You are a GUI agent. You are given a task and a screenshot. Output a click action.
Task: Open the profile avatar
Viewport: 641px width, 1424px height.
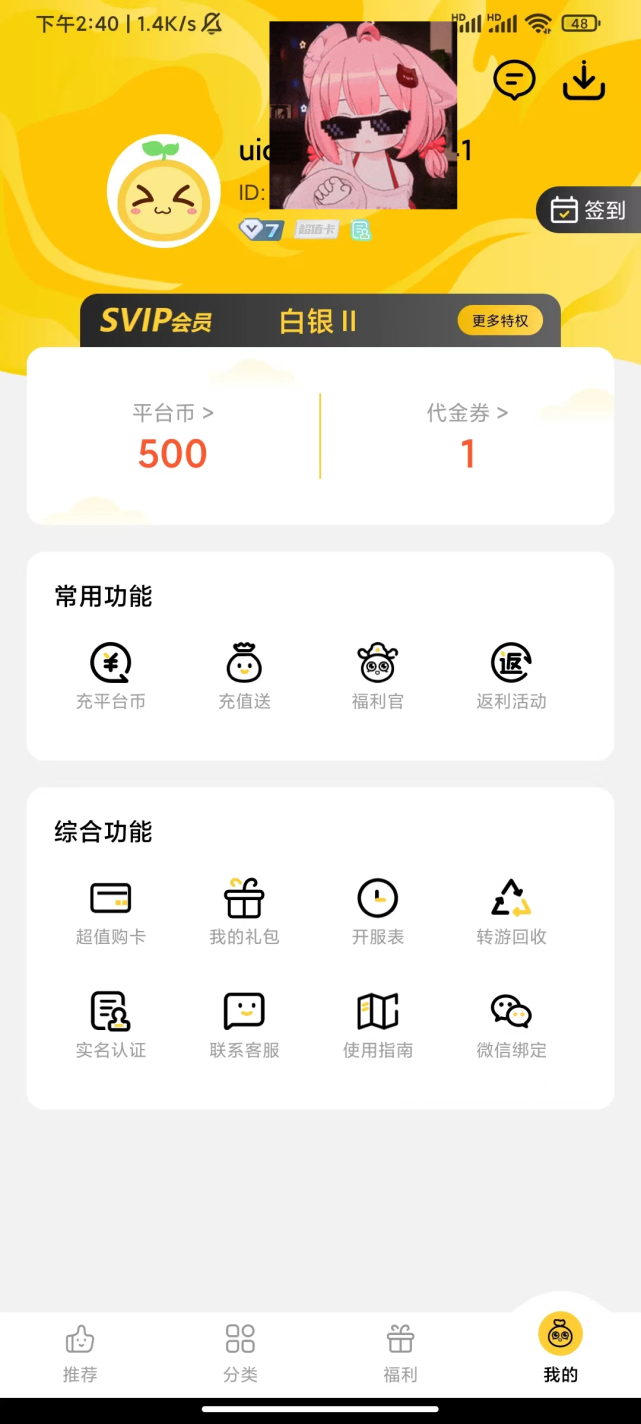coord(163,191)
